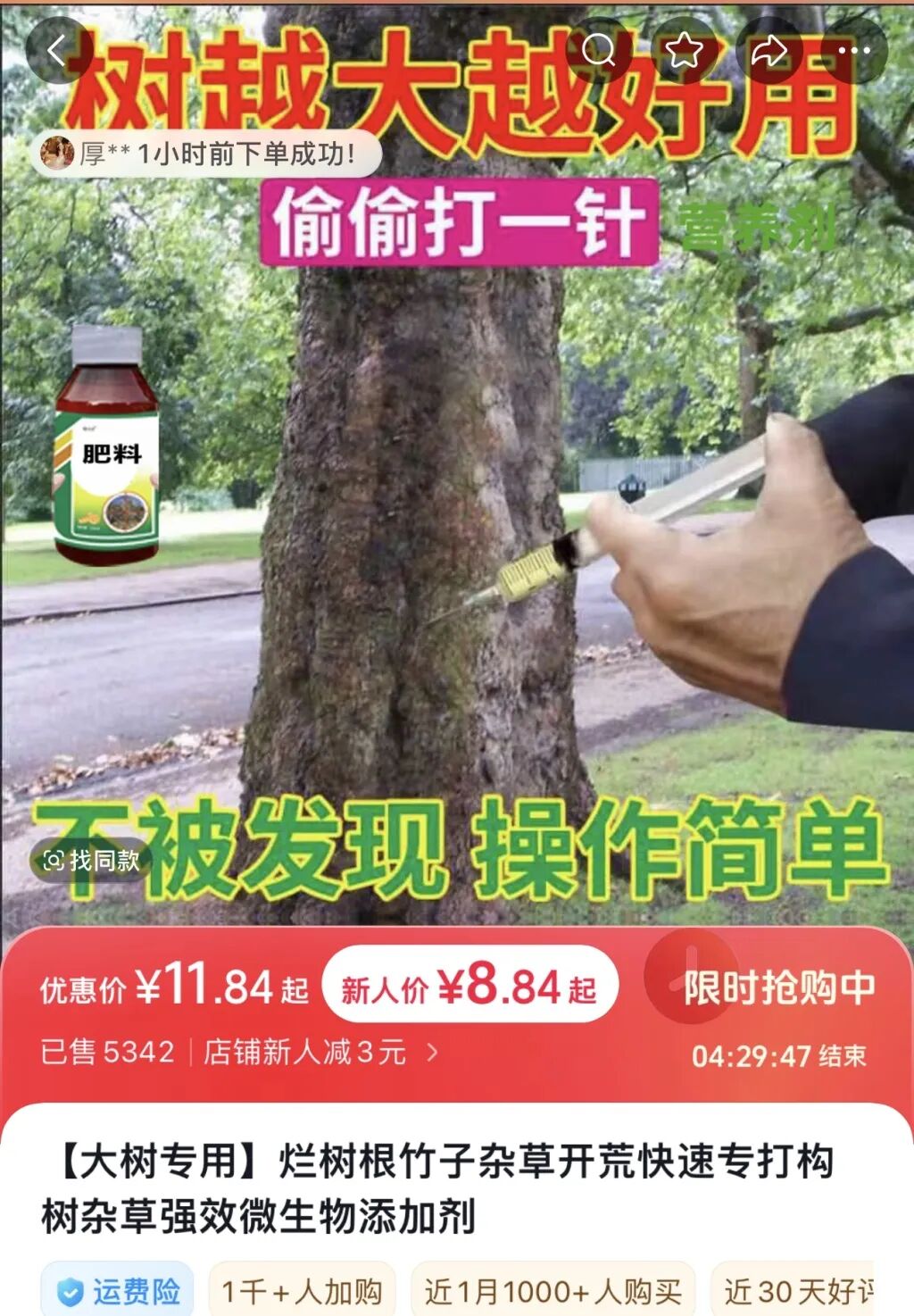Open search from the top bar

pos(599,51)
